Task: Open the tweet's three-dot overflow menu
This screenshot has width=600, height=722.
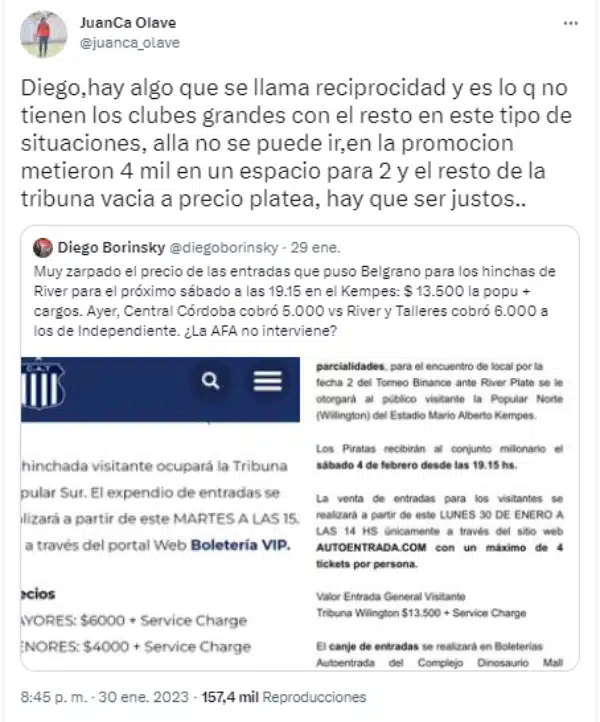Action: [x=570, y=22]
